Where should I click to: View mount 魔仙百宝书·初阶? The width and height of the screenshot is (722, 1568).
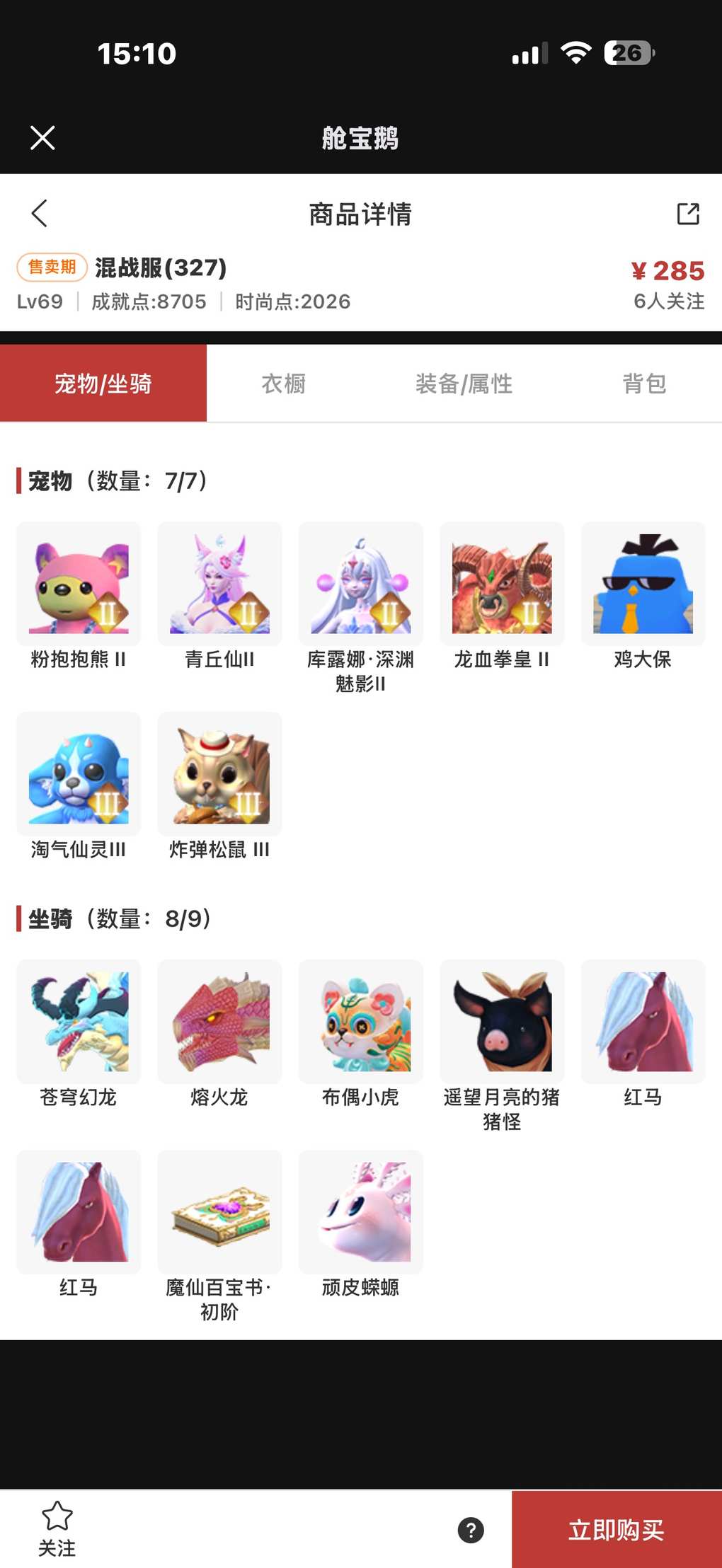coord(219,1211)
